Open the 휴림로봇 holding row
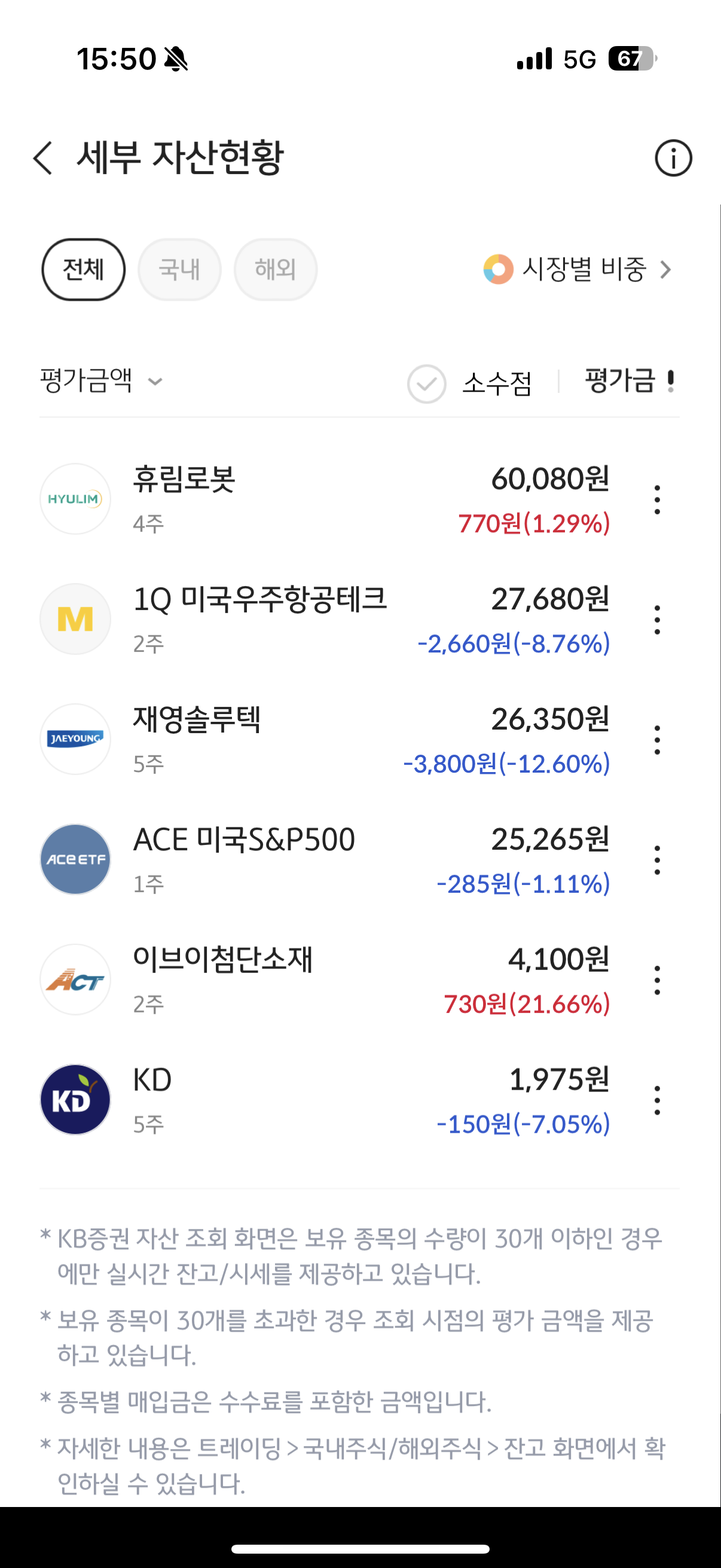721x1568 pixels. [304, 499]
